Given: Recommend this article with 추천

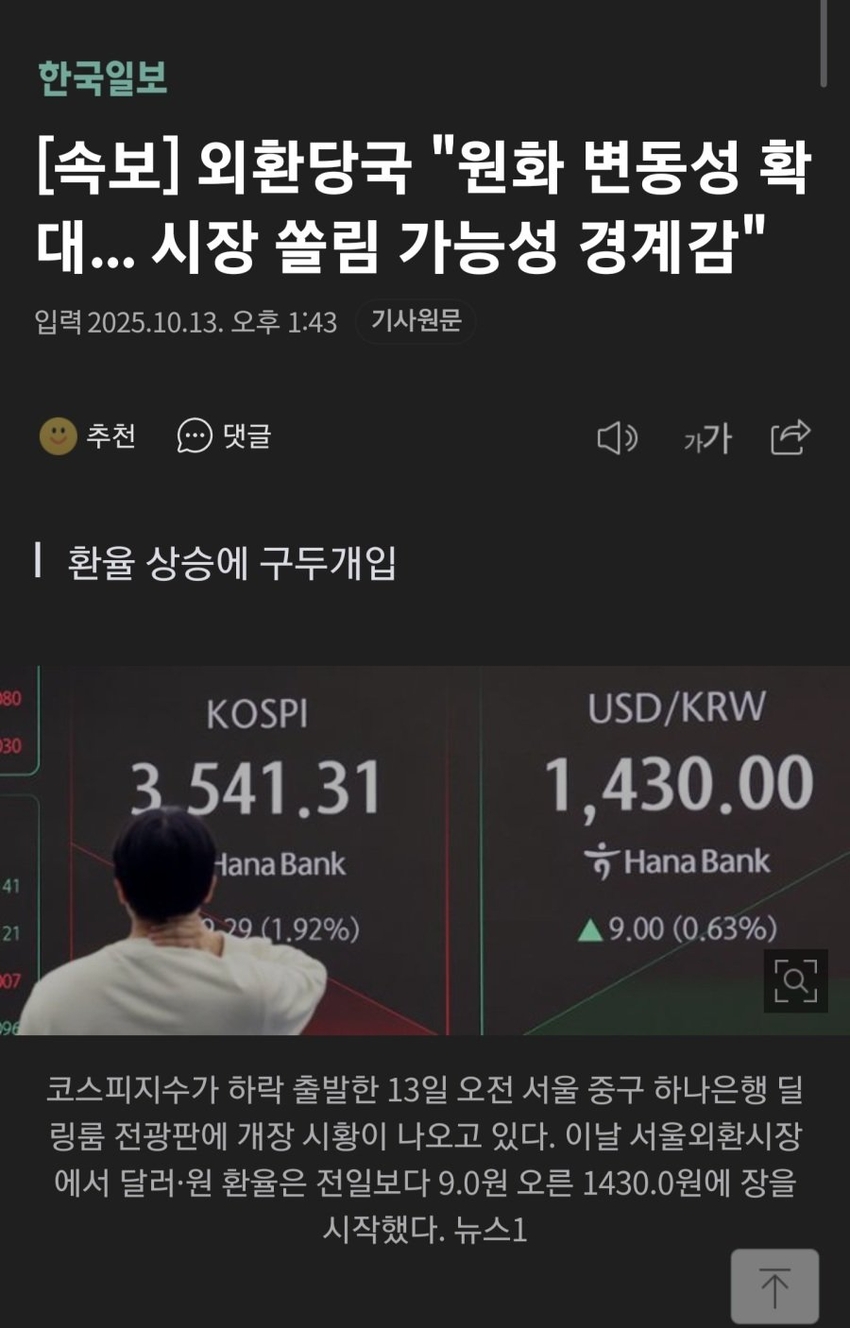Looking at the screenshot, I should (x=88, y=436).
